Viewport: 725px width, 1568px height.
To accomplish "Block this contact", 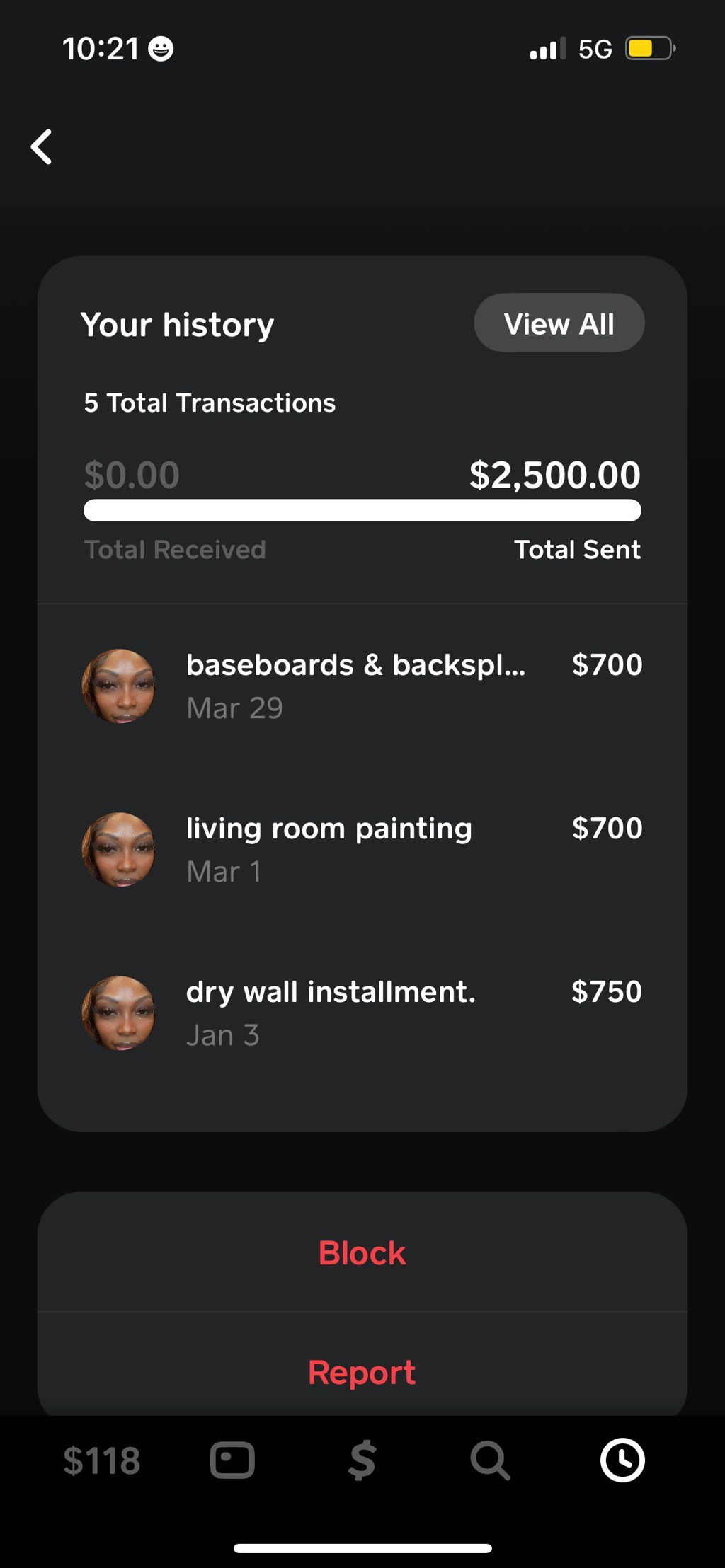I will (362, 1252).
